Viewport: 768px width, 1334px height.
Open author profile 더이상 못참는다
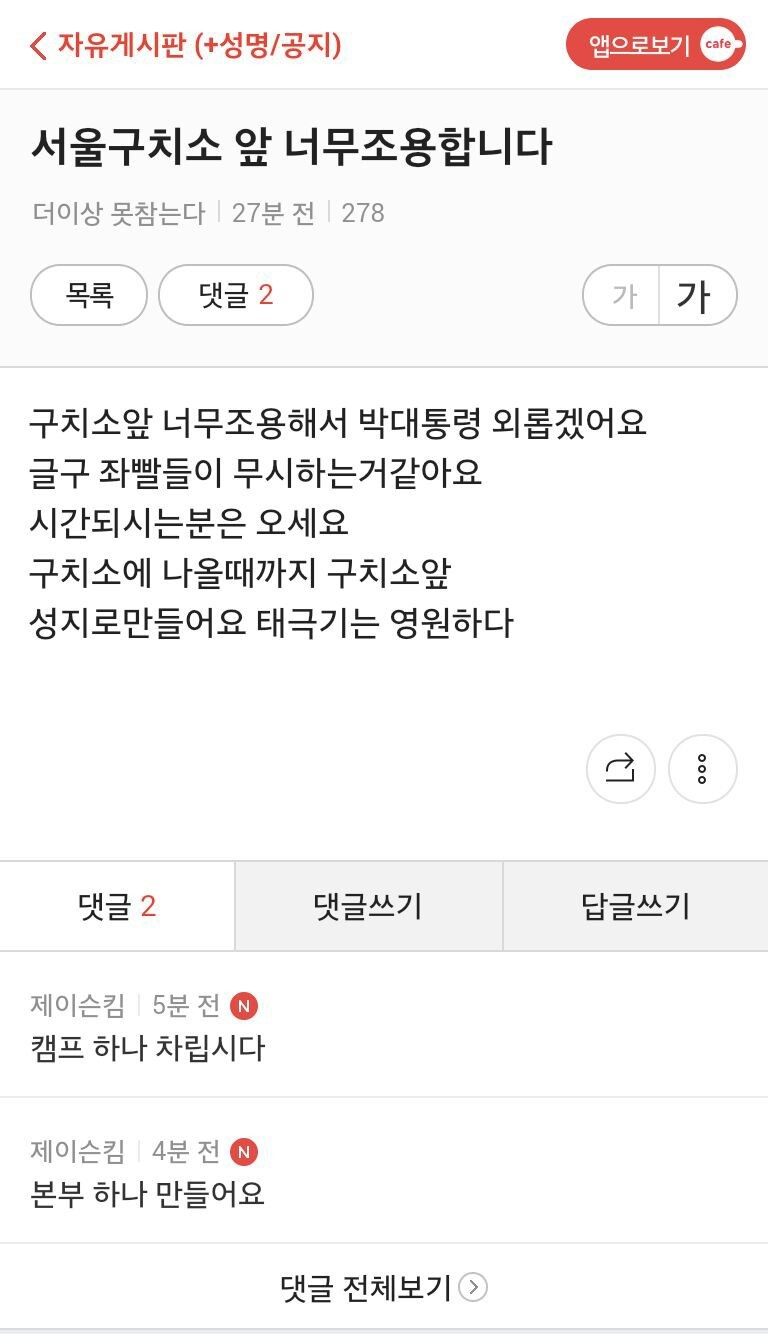point(118,213)
